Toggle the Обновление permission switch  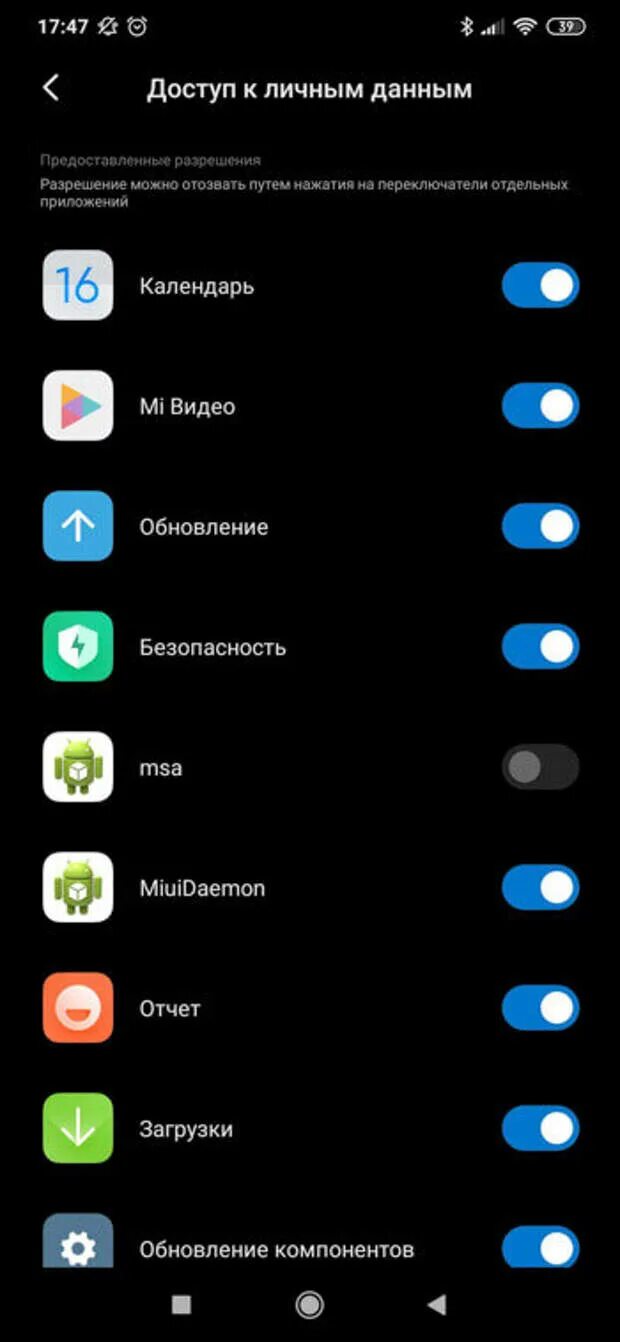[540, 527]
